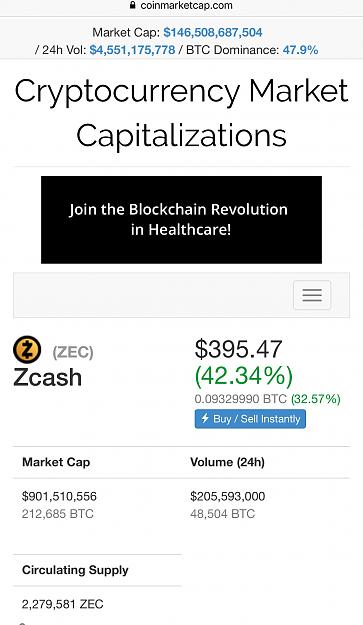Open the BTC Dominance 47.9% link
This screenshot has width=363, height=625.
[300, 50]
